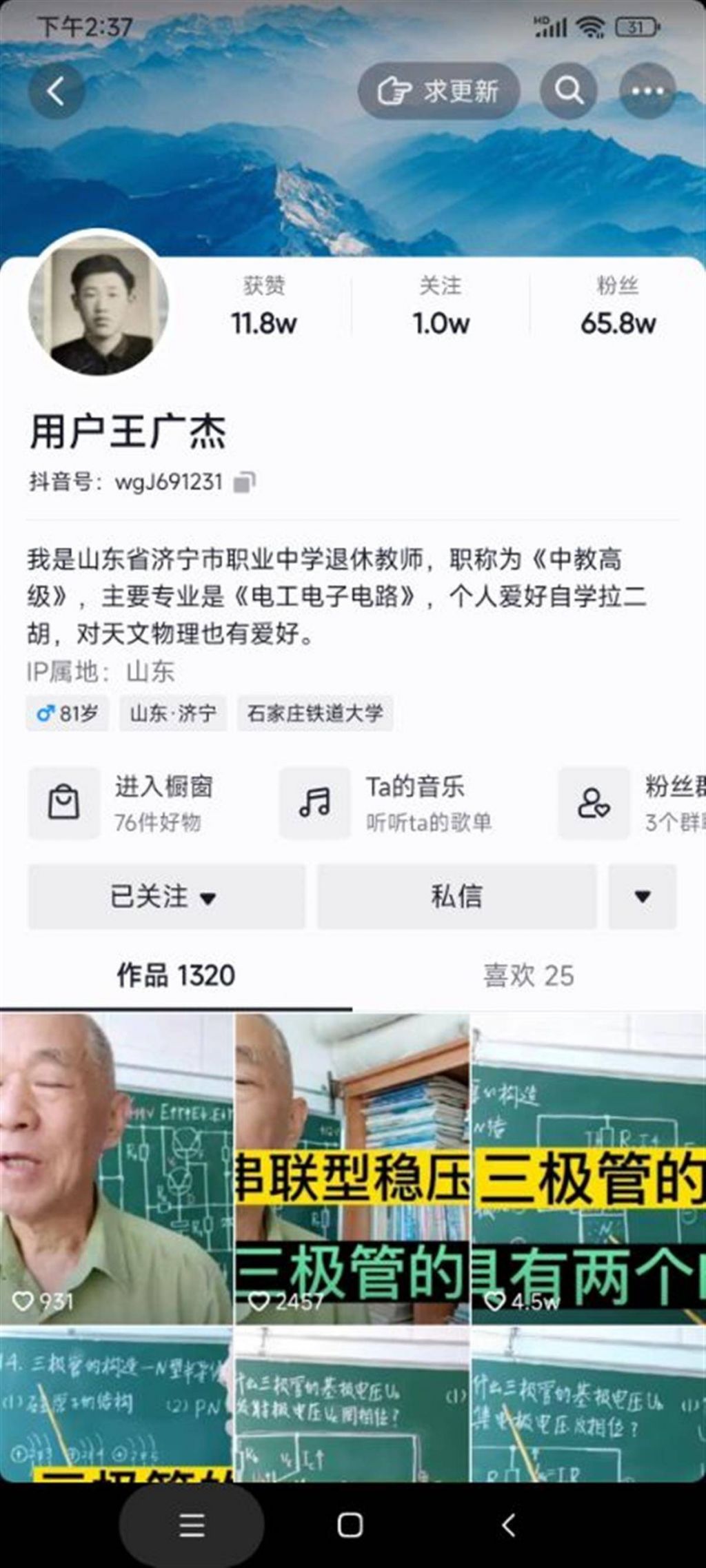The height and width of the screenshot is (1568, 706).
Task: Open the three-dot overflow menu
Action: 647,91
